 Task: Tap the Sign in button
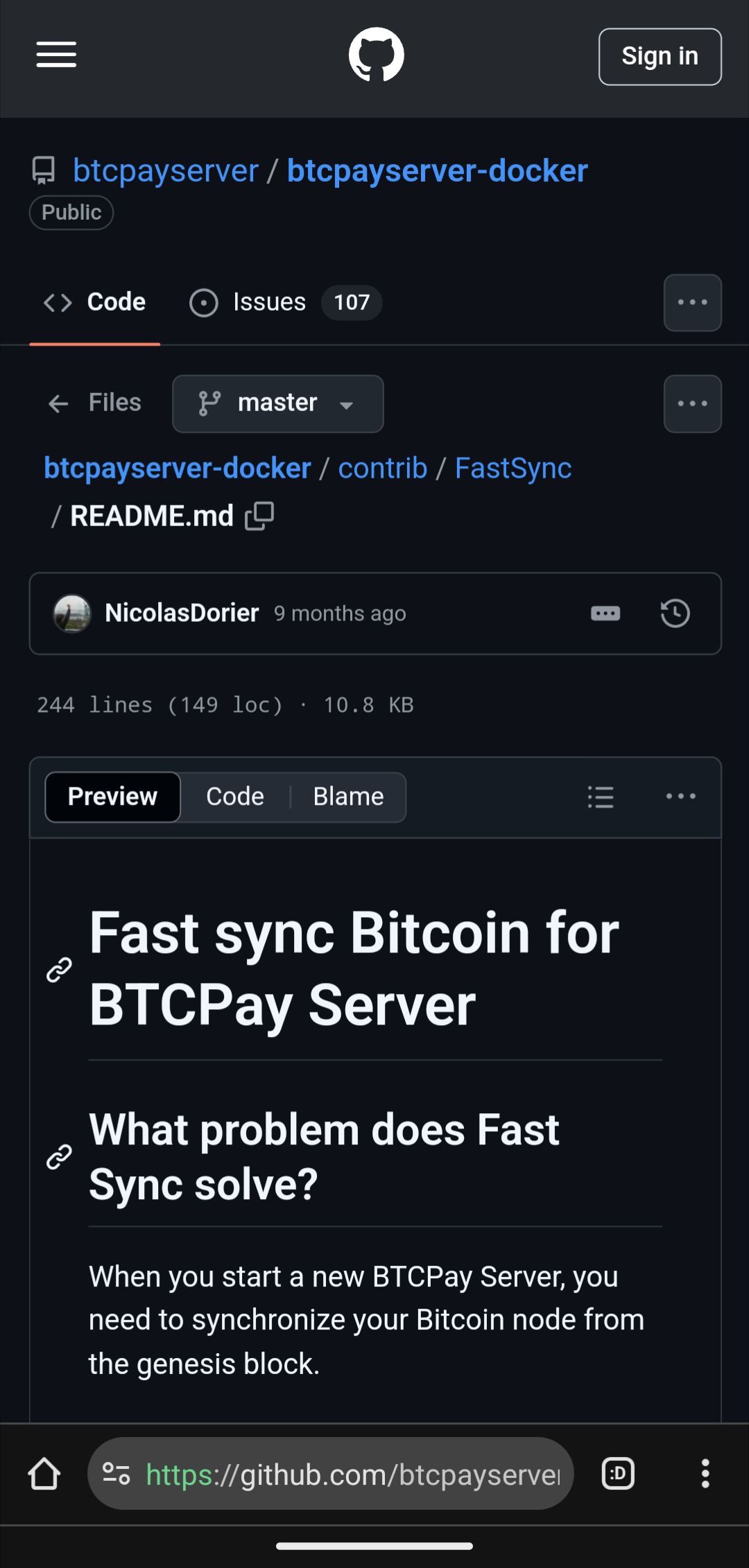[660, 56]
